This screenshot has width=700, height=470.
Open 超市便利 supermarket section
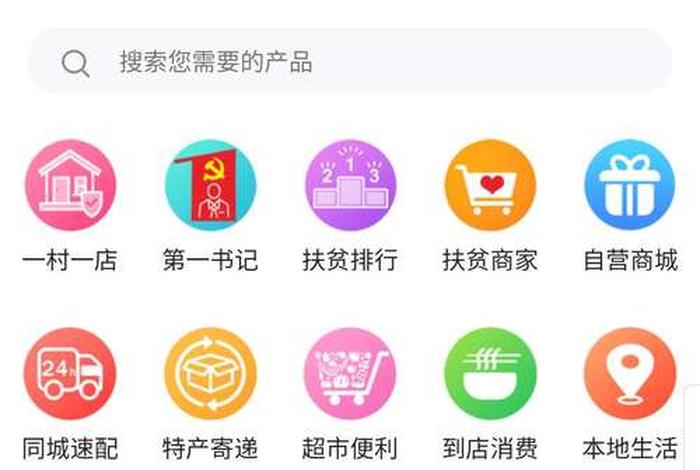350,374
